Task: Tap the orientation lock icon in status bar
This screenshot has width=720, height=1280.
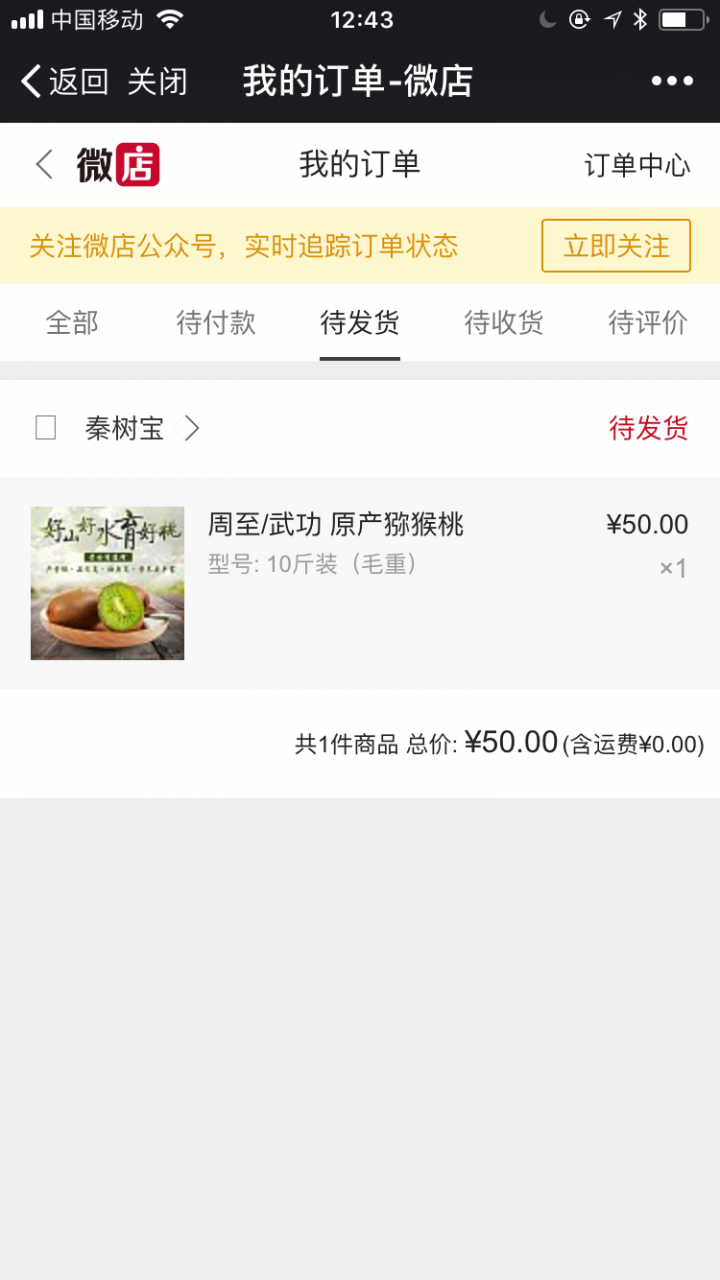Action: [x=578, y=19]
